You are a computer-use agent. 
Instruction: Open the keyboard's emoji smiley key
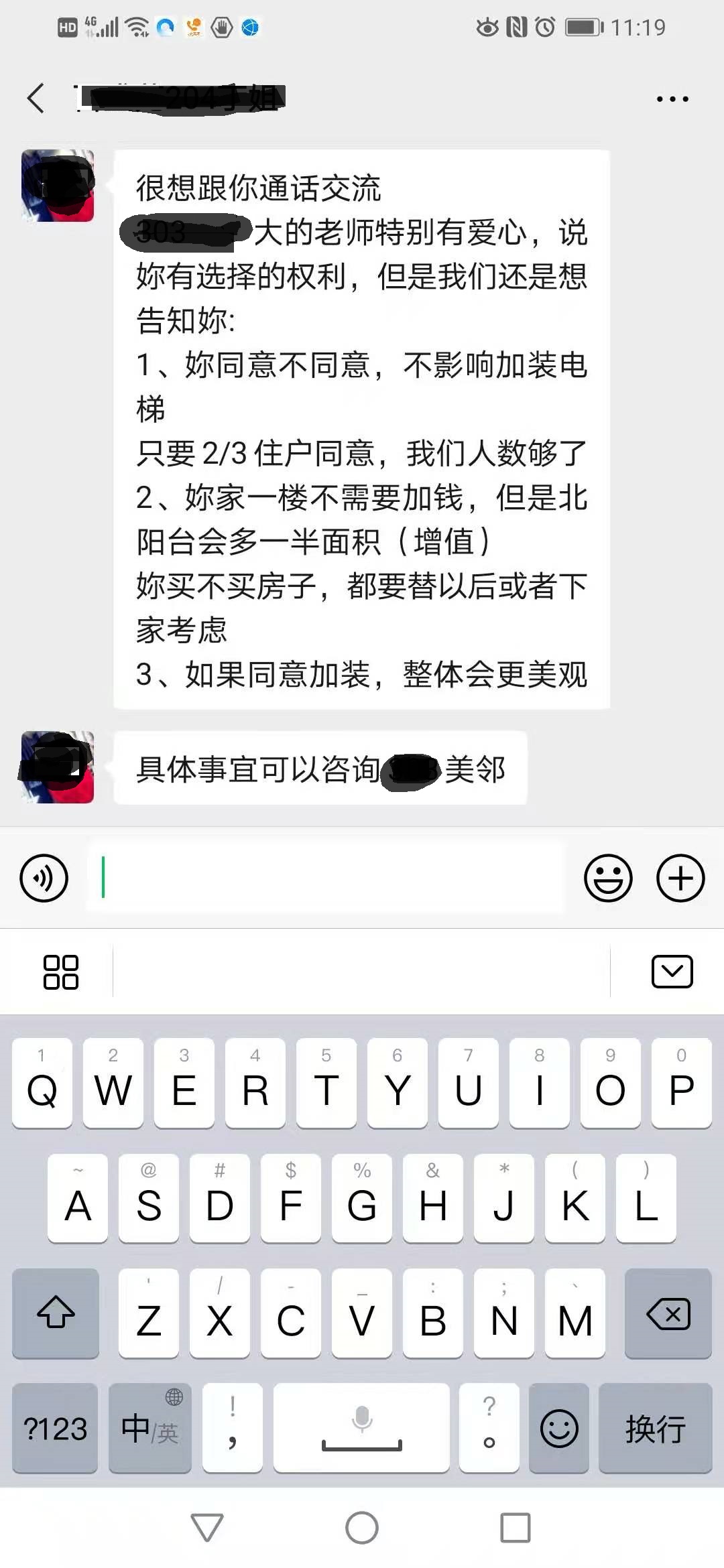coord(558,1428)
